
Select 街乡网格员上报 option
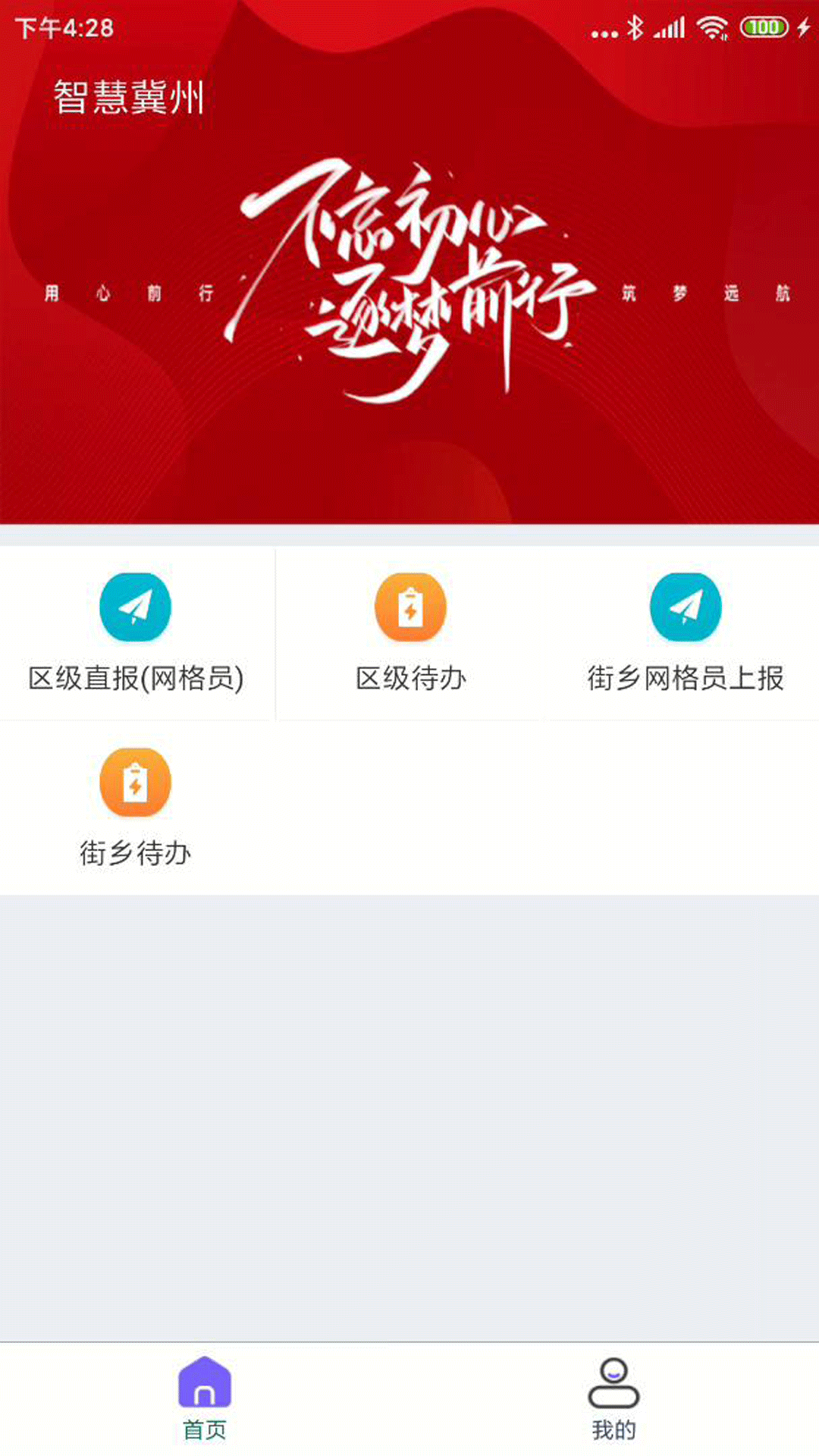(x=685, y=632)
